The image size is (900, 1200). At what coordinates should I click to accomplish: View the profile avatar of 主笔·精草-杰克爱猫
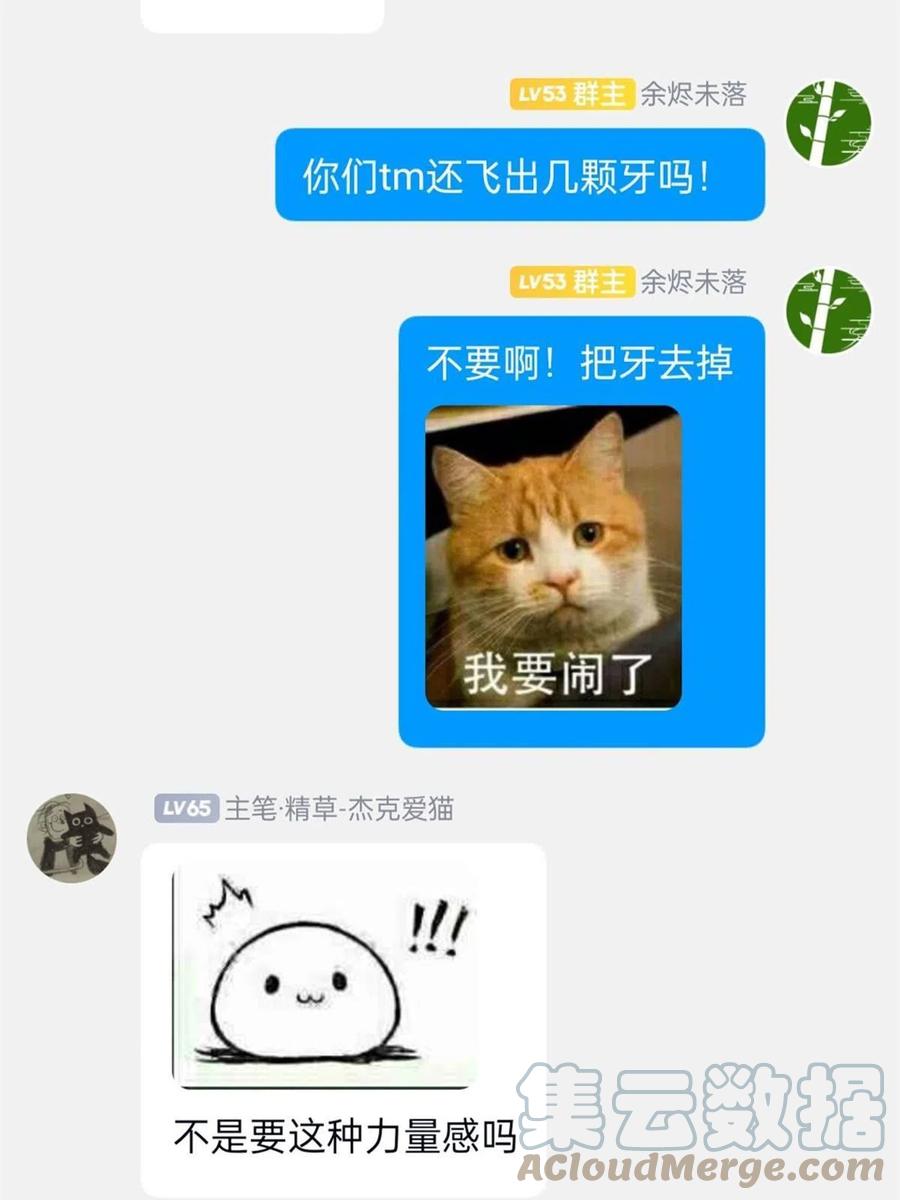point(72,838)
